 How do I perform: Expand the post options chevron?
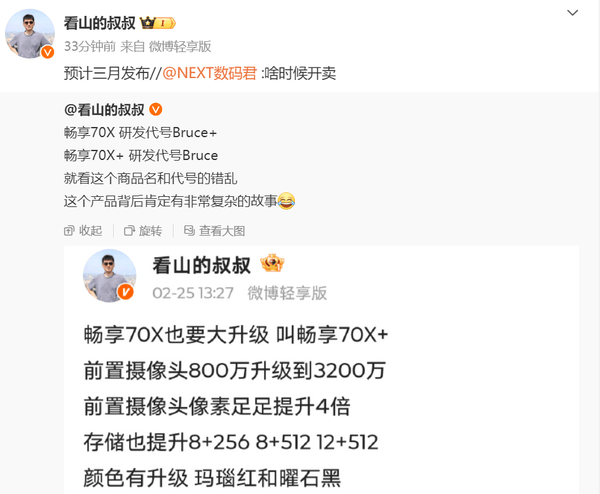[x=571, y=13]
